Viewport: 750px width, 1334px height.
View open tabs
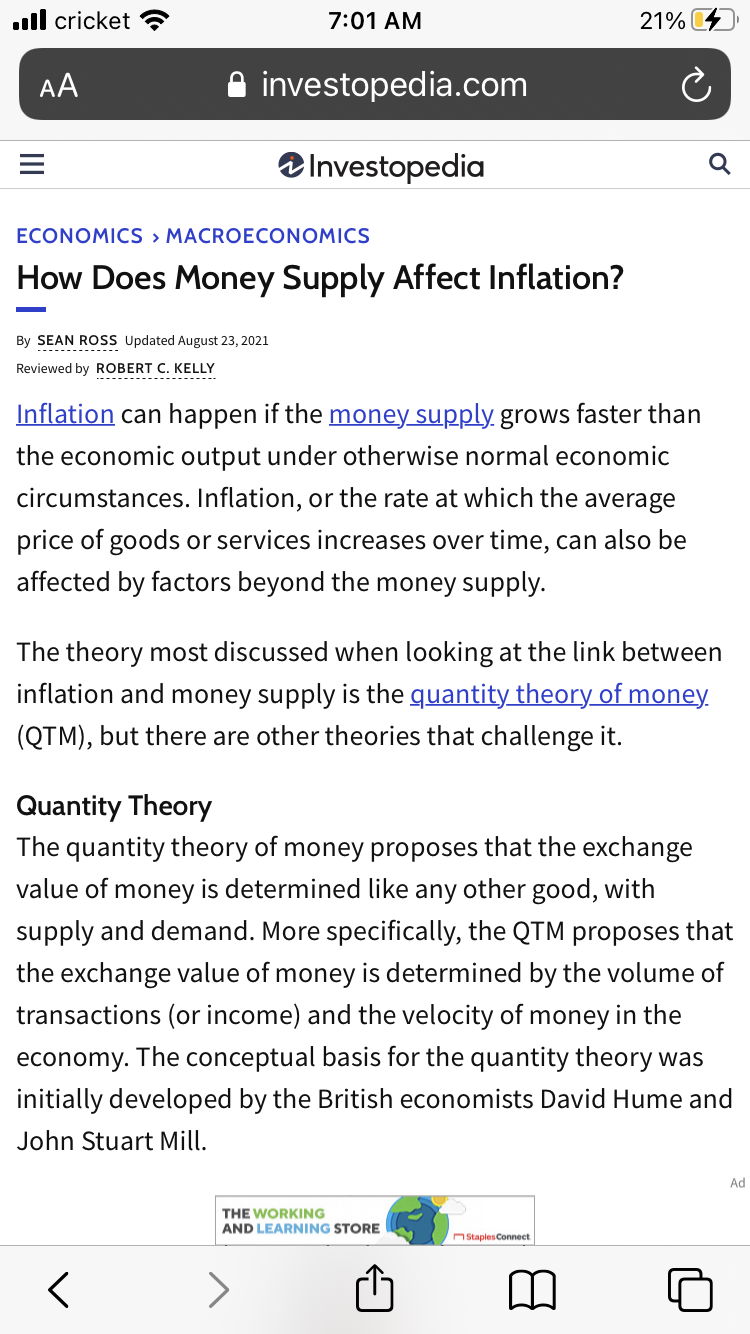point(690,1289)
